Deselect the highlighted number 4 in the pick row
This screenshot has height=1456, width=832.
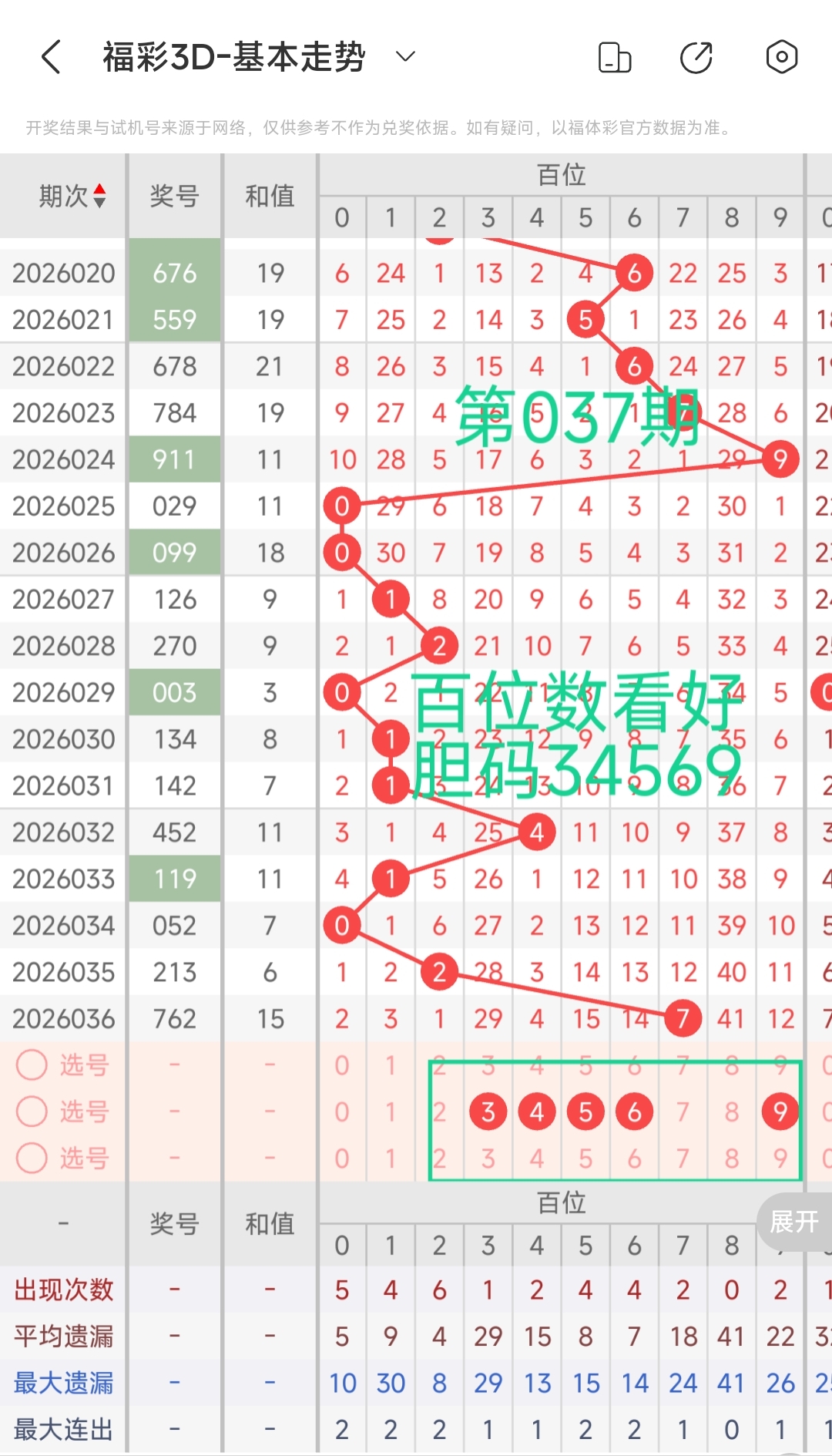[x=537, y=1111]
